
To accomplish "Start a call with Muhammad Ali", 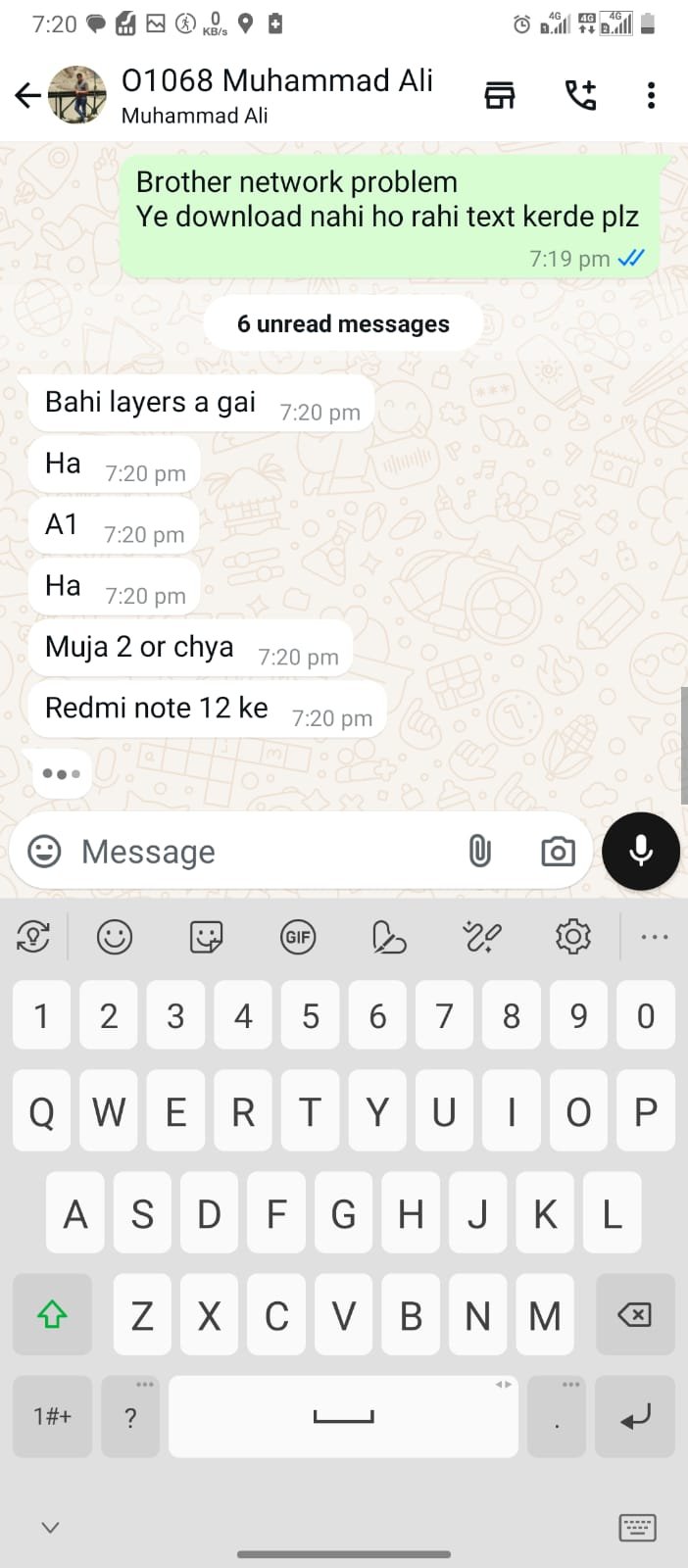I will pos(580,95).
